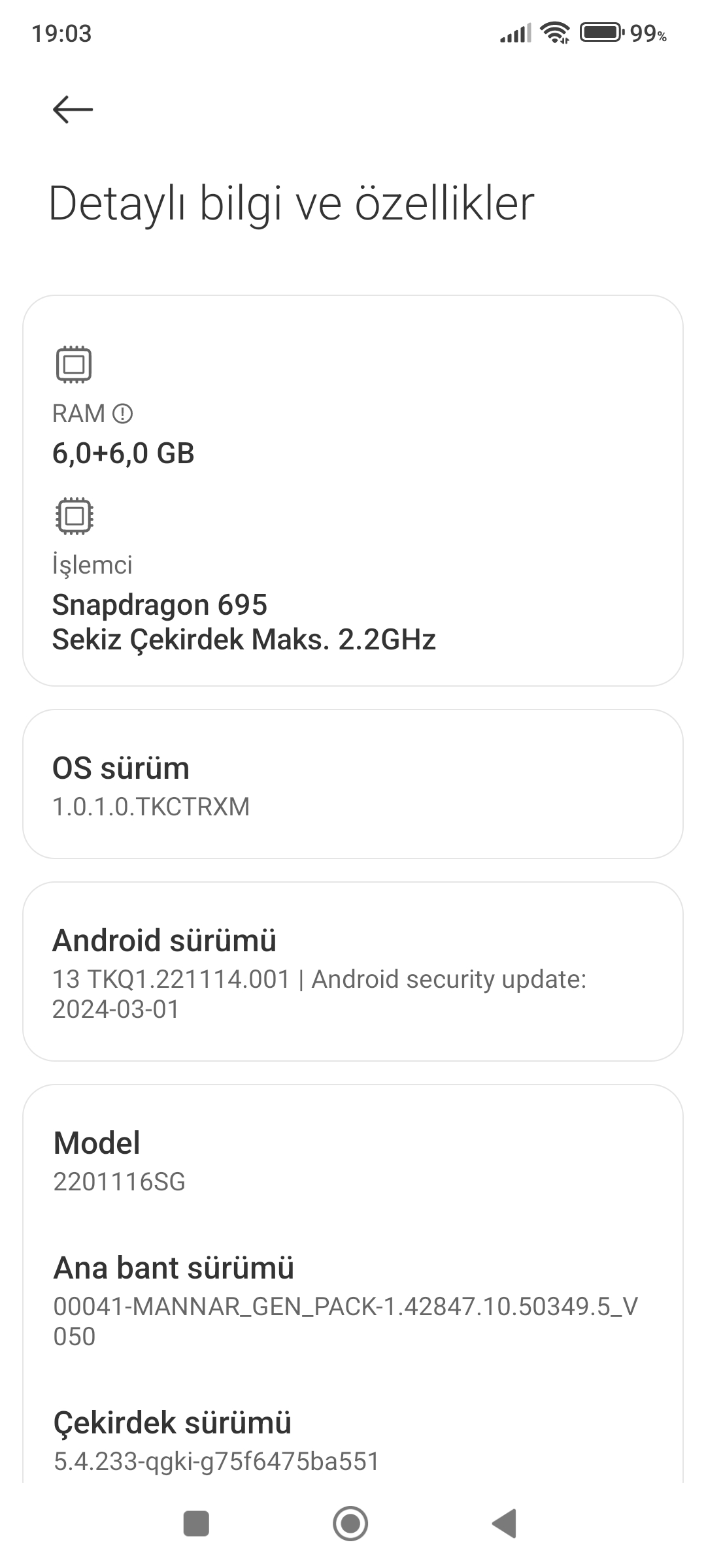Viewport: 706px width, 1568px height.
Task: Go back using the top arrow
Action: [73, 109]
